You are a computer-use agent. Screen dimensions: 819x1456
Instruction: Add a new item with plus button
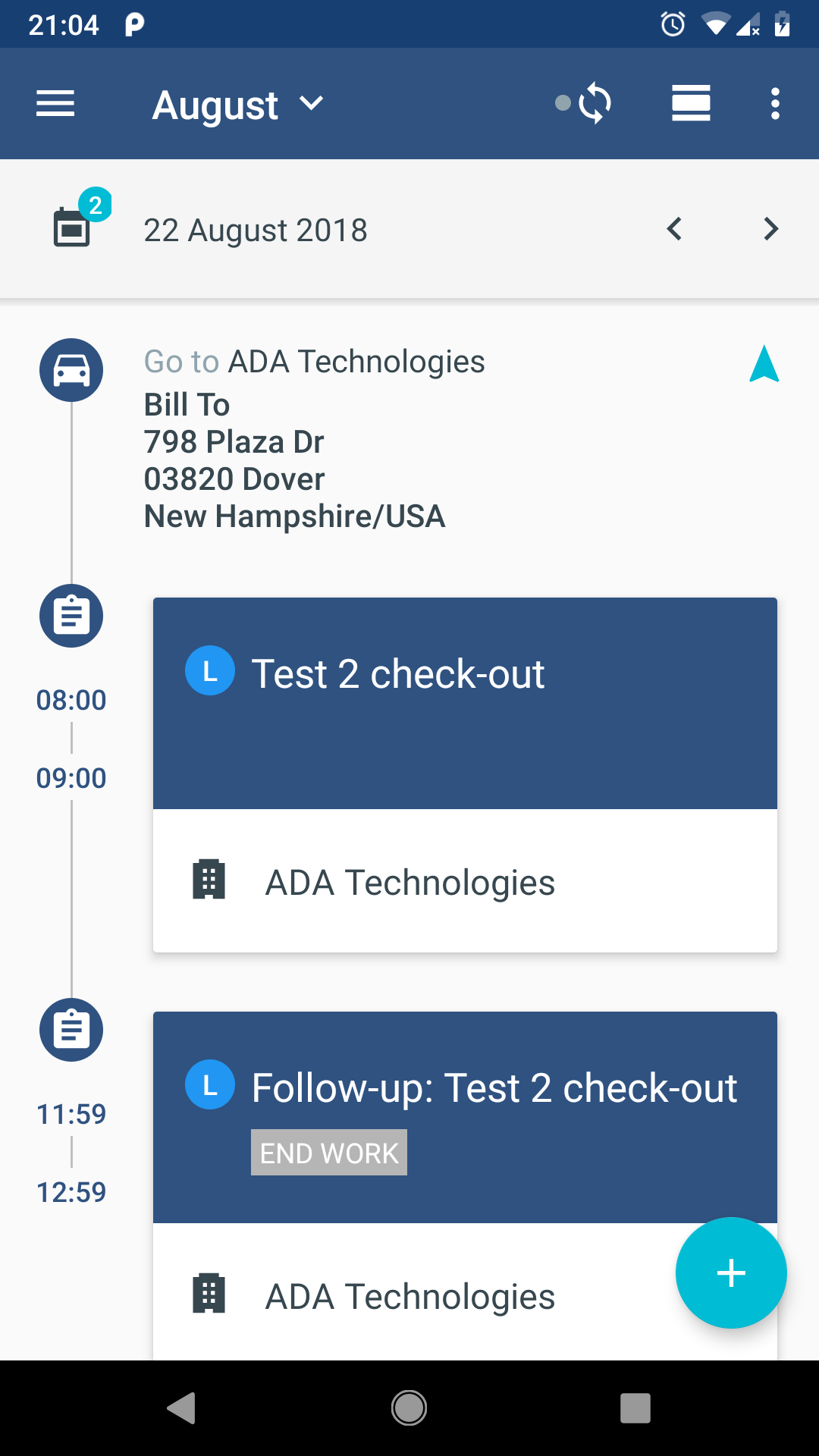(731, 1272)
